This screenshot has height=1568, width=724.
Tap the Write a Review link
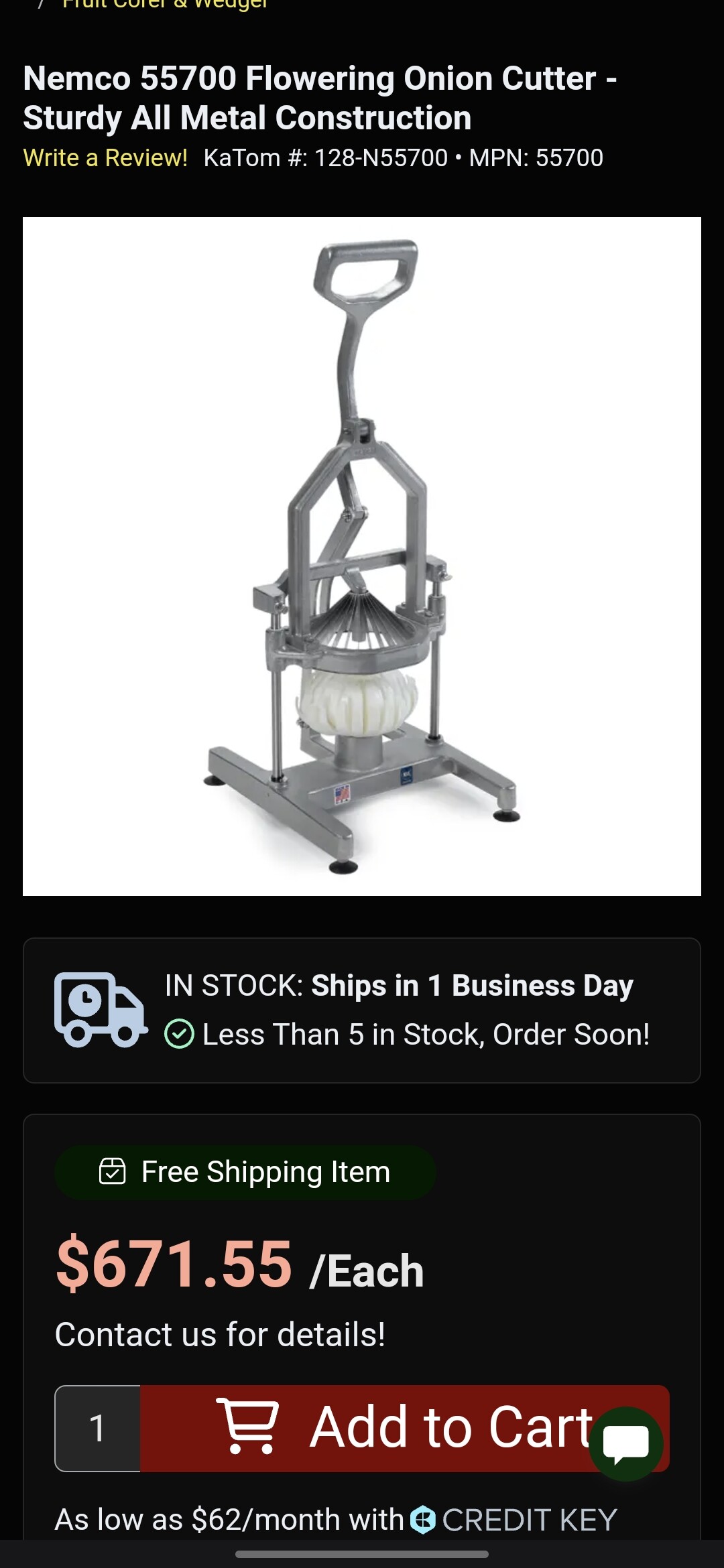click(105, 158)
